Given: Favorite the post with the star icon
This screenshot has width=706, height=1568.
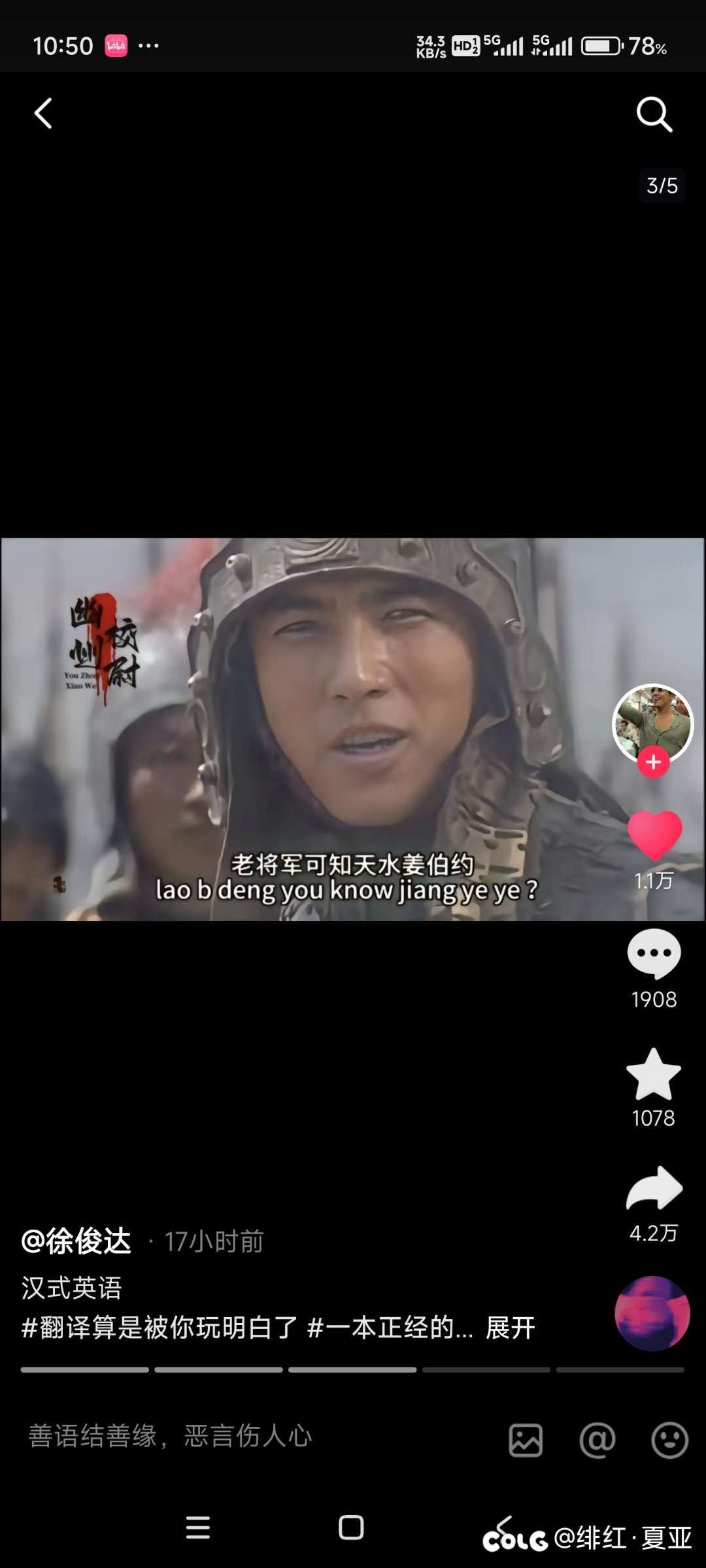Looking at the screenshot, I should point(654,1074).
